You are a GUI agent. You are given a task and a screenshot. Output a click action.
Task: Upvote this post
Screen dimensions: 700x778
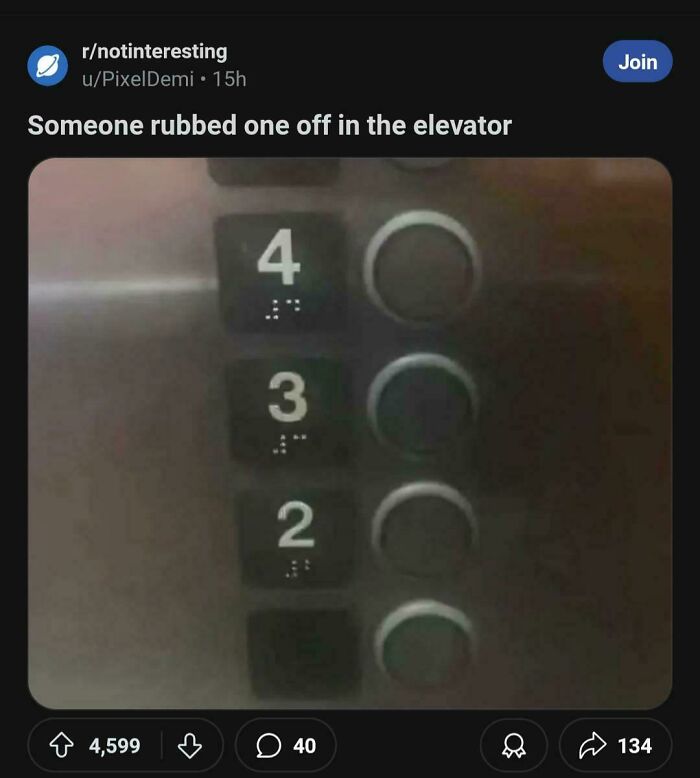click(62, 745)
